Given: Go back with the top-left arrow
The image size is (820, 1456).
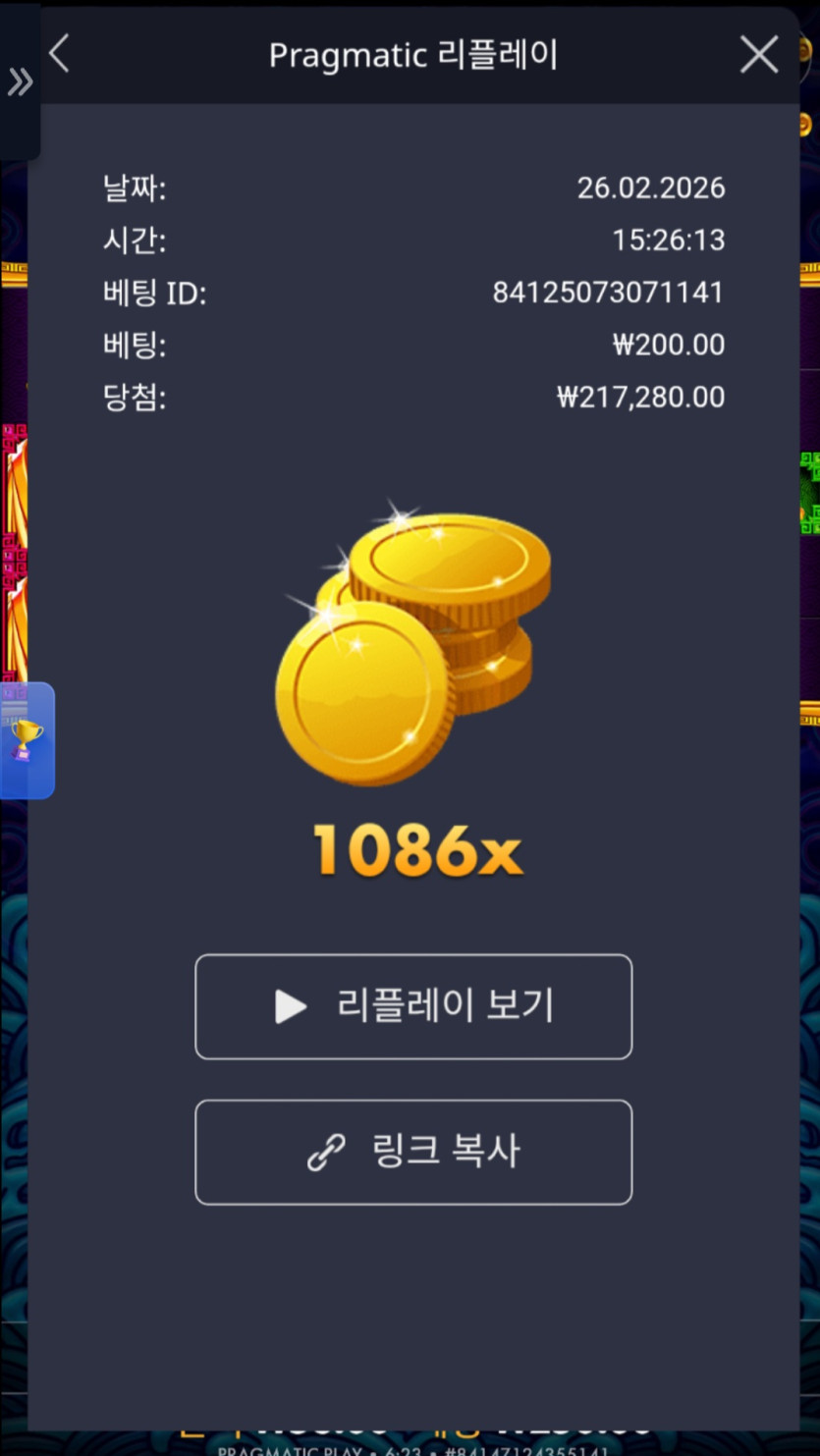Looking at the screenshot, I should [60, 54].
